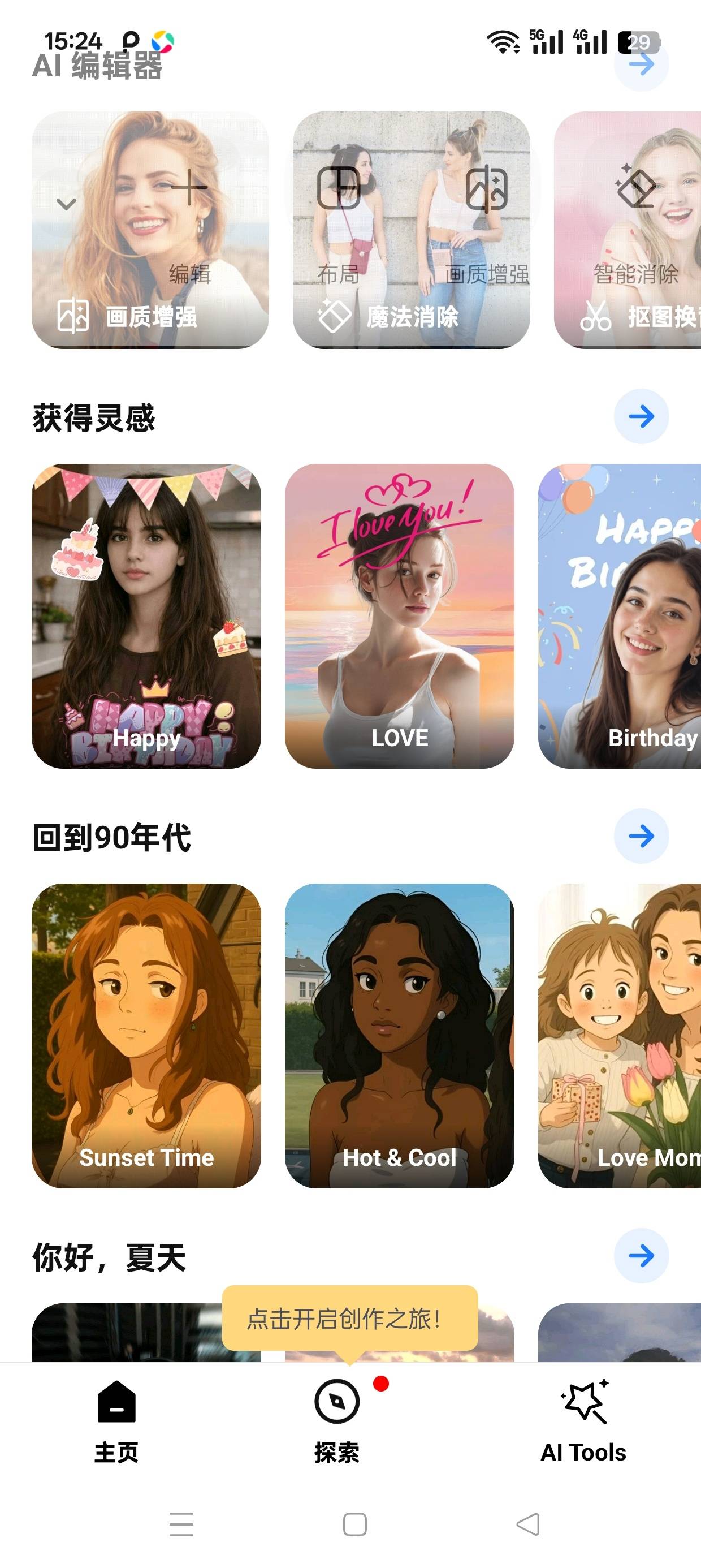Open the 抠图换 tool card
The image size is (701, 1568).
628,230
